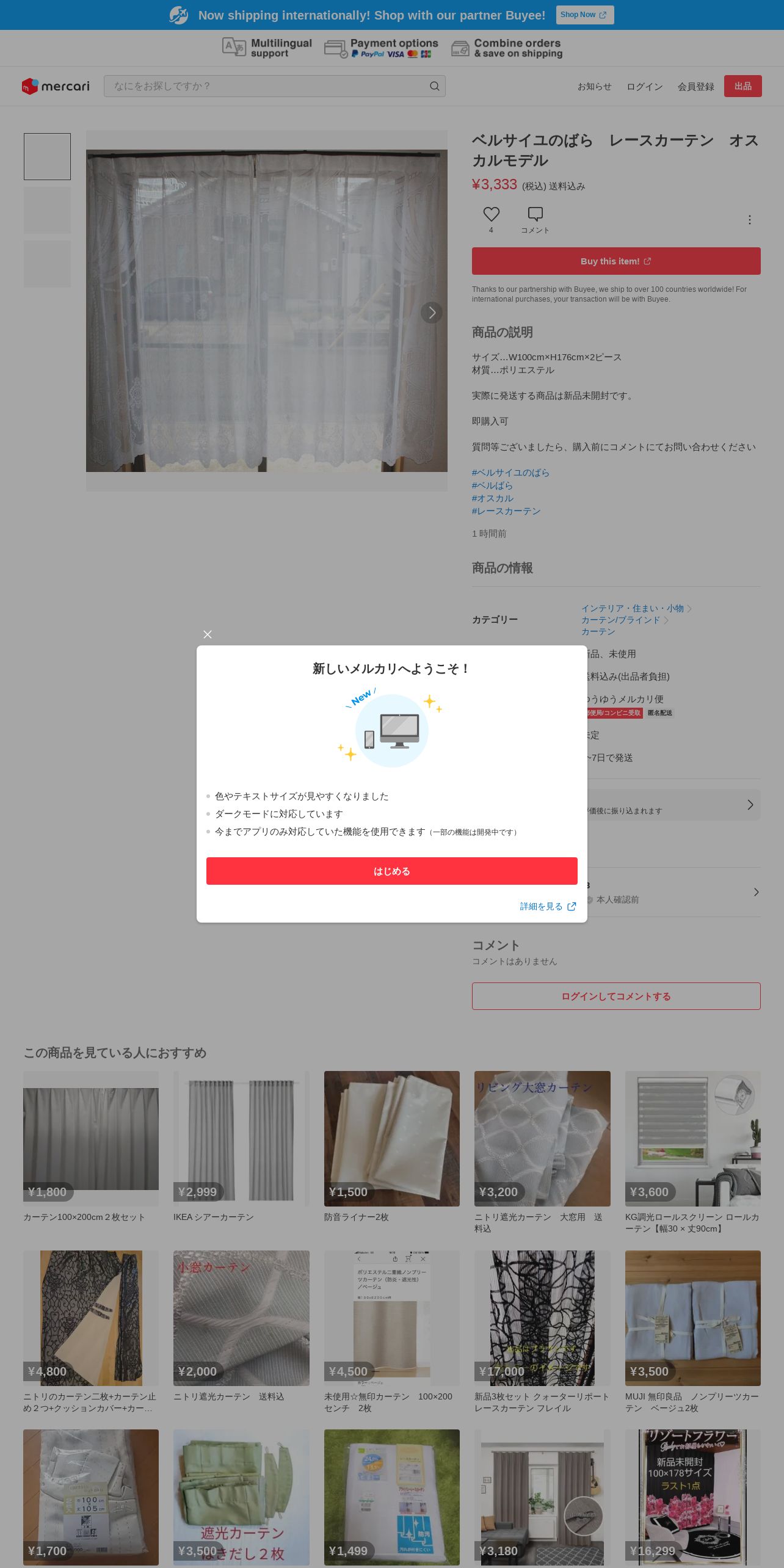Show the next product photo
The width and height of the screenshot is (784, 1568).
click(x=431, y=313)
